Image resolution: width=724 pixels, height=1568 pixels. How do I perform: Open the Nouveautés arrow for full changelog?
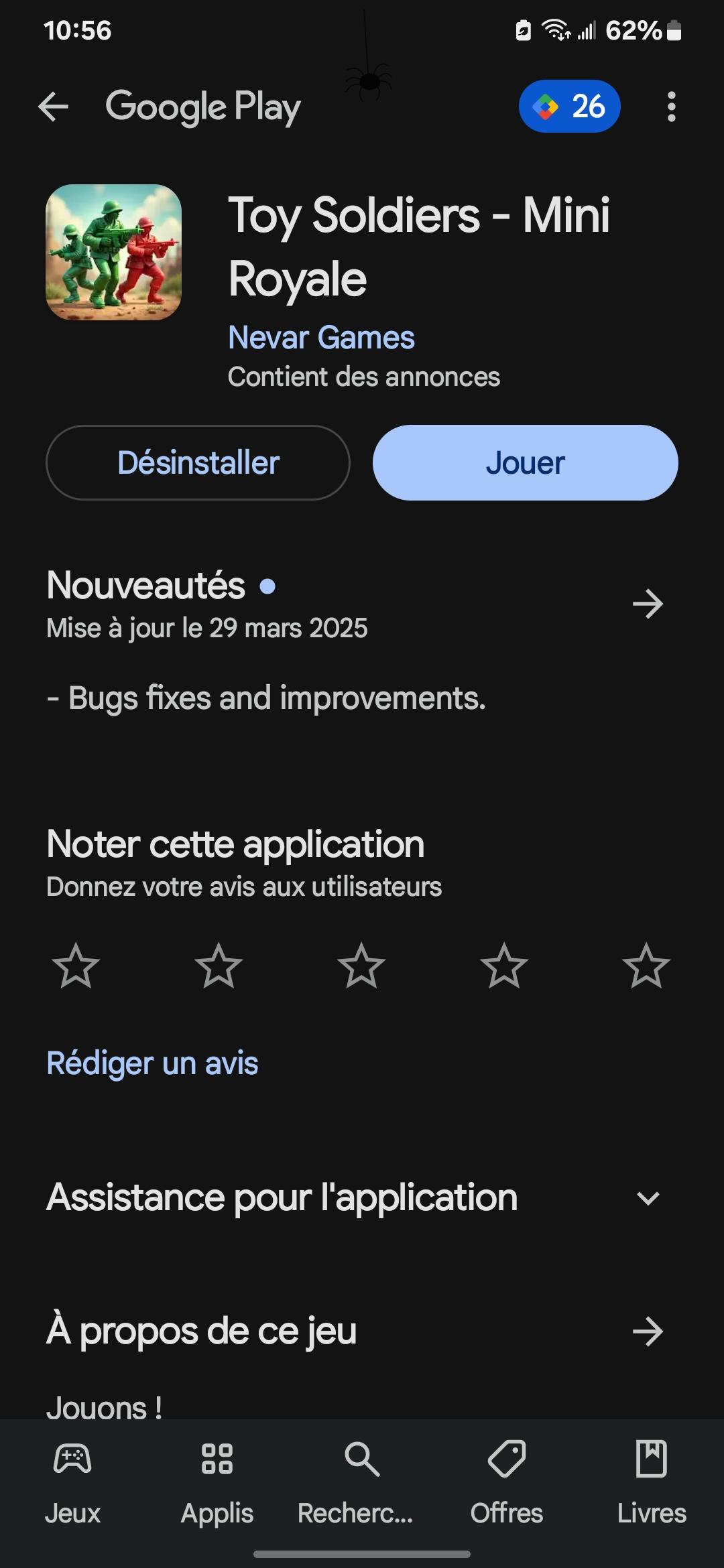click(x=647, y=604)
